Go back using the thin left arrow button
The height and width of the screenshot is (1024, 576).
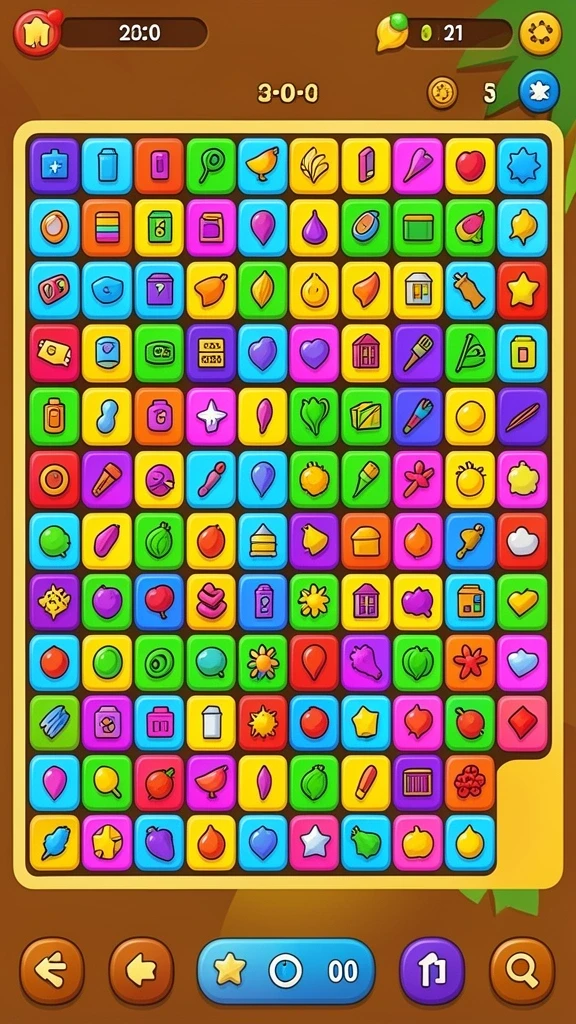click(x=52, y=970)
